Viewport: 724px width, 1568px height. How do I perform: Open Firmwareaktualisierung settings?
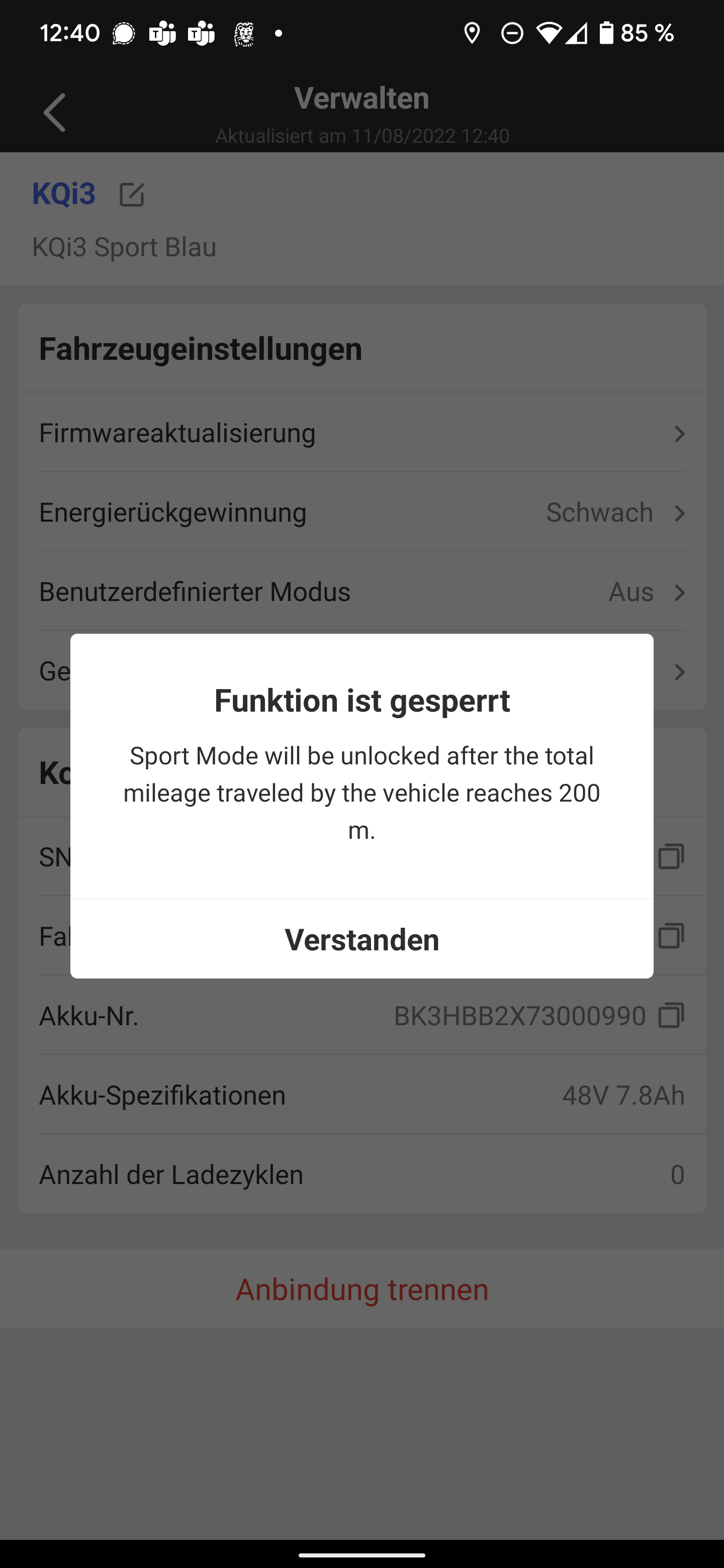(x=361, y=433)
